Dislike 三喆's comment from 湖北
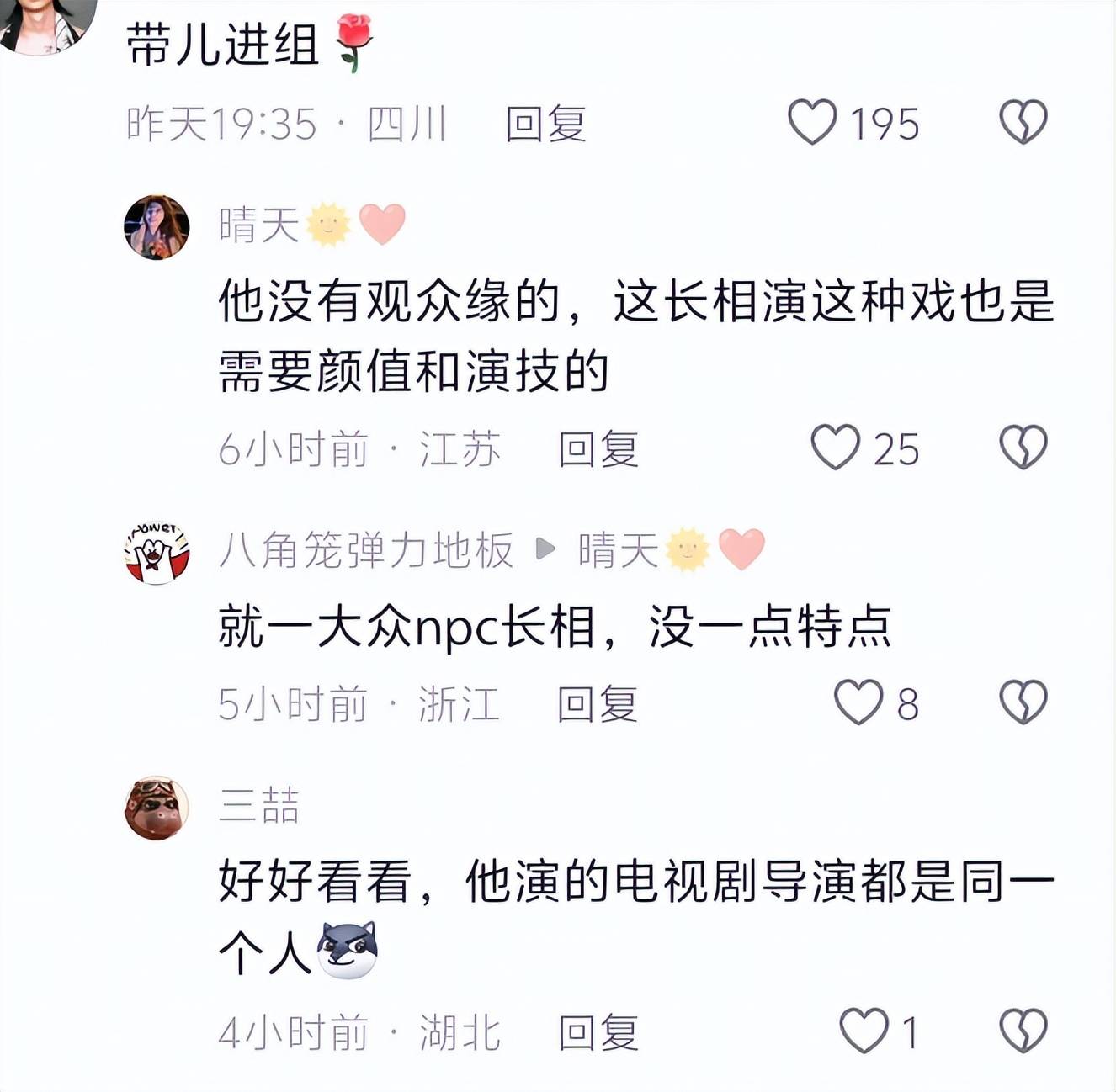This screenshot has width=1116, height=1092. [x=1023, y=1031]
